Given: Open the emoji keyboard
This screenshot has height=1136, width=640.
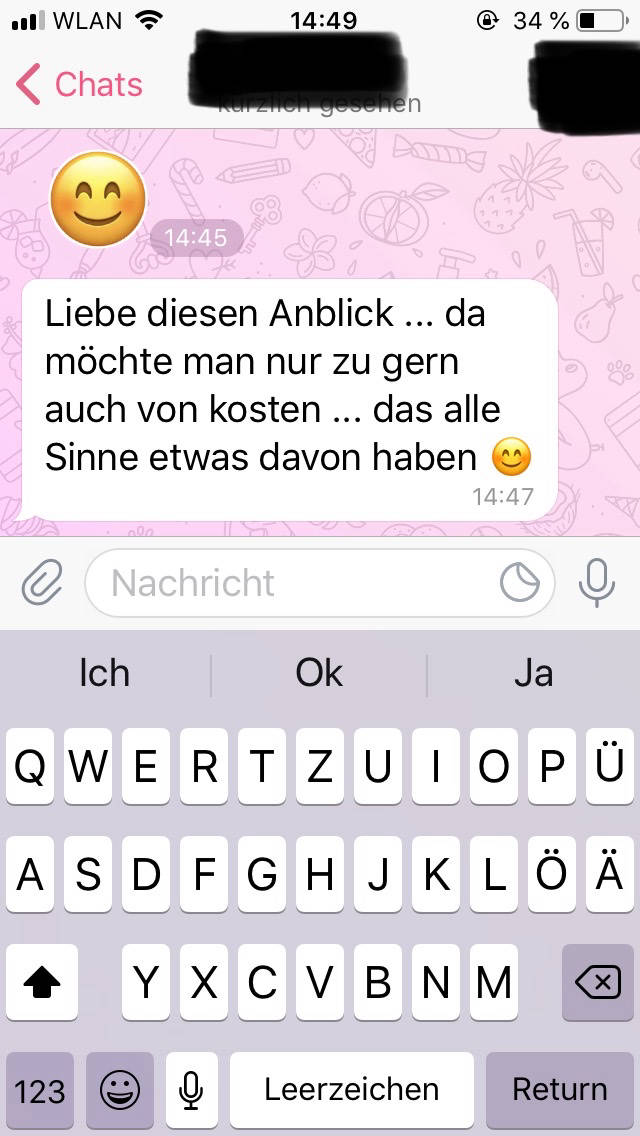Looking at the screenshot, I should 120,1089.
